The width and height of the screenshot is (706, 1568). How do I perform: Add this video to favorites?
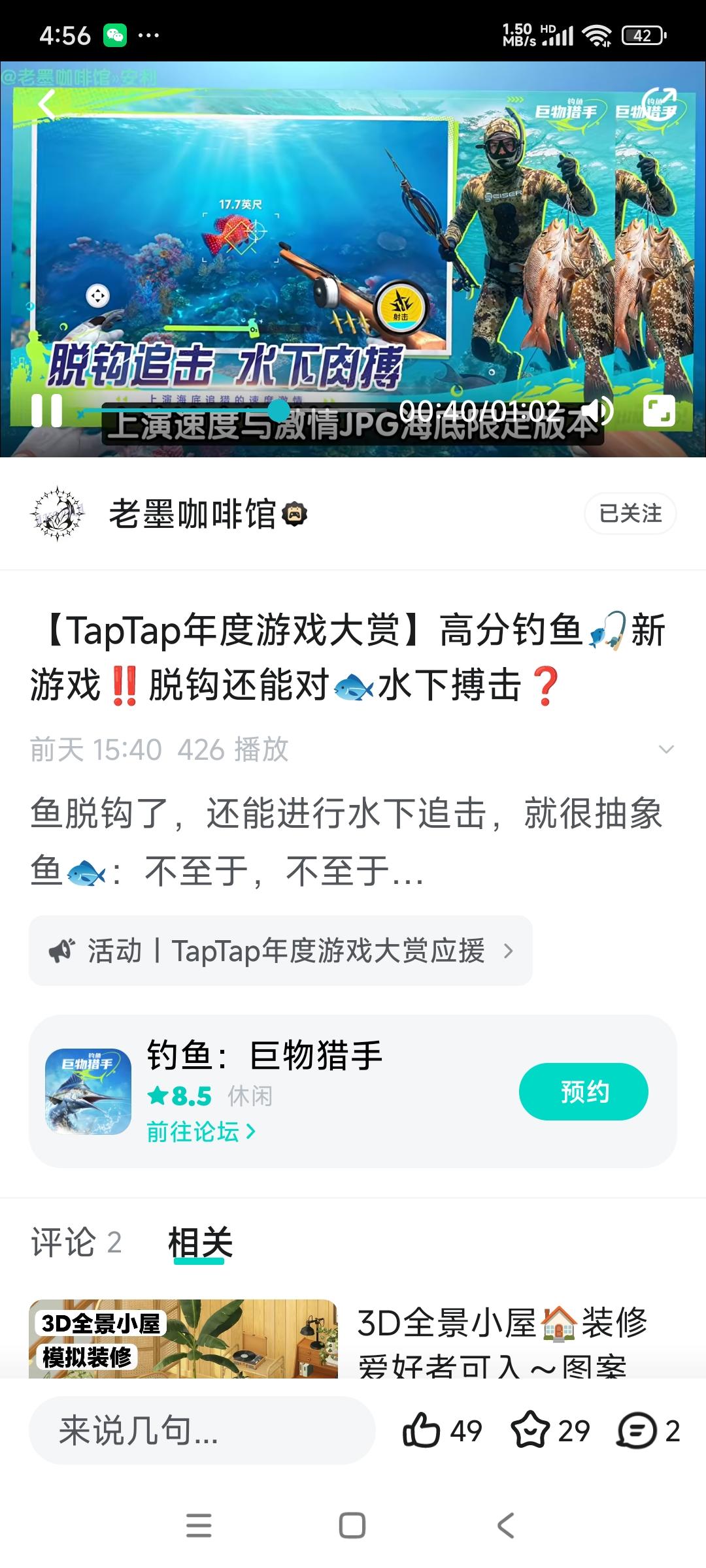pos(550,1431)
